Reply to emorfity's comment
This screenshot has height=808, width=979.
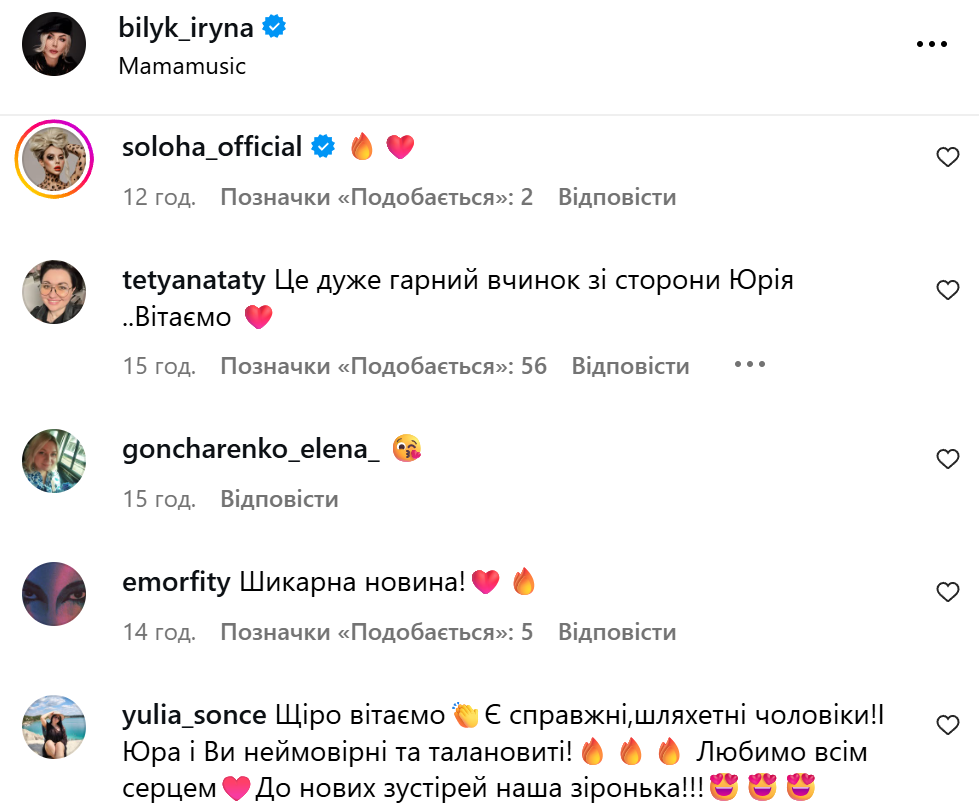click(x=617, y=632)
